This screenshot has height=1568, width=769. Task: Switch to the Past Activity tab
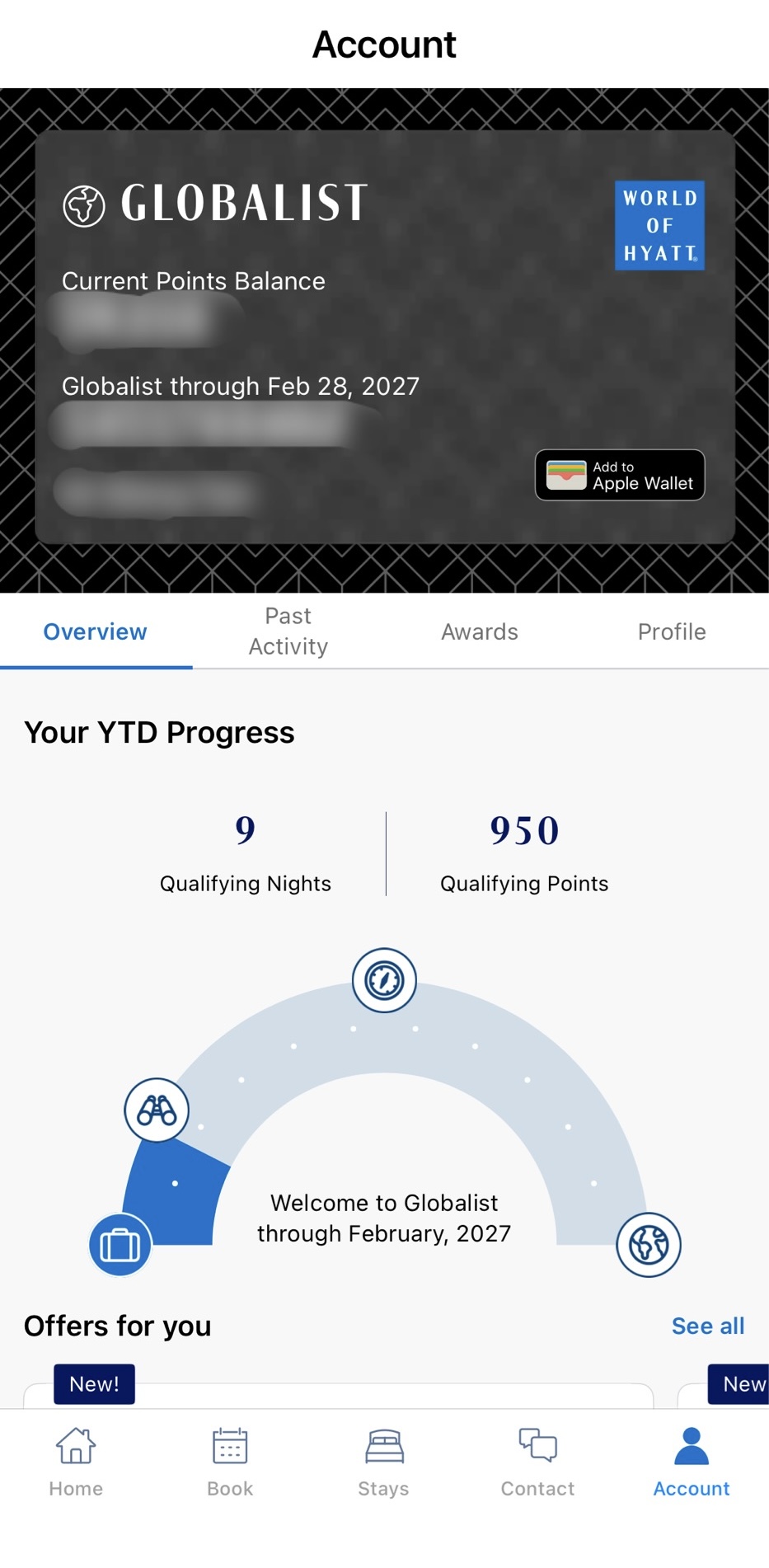288,631
